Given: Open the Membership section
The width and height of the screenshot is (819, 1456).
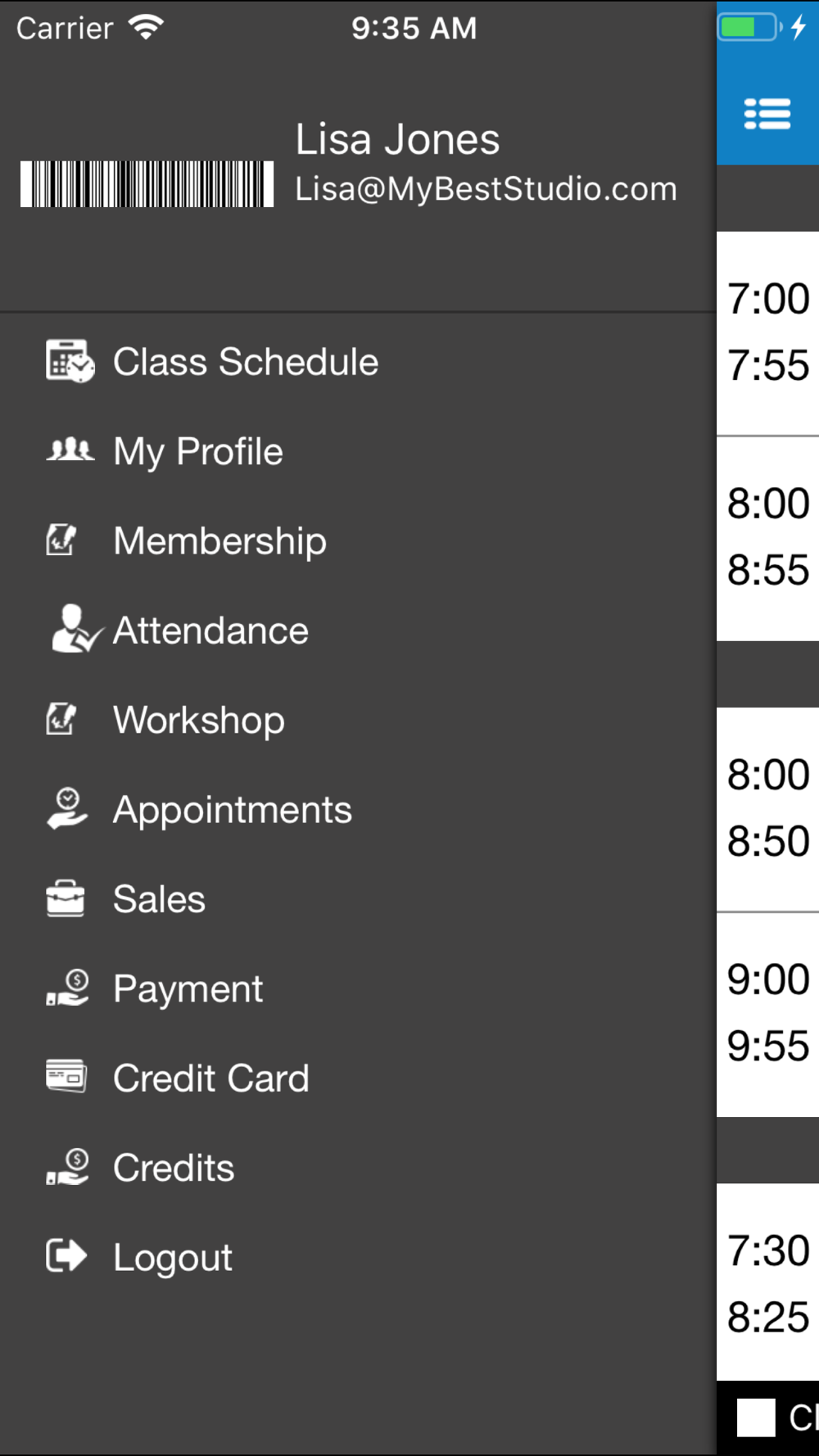Looking at the screenshot, I should click(x=358, y=540).
